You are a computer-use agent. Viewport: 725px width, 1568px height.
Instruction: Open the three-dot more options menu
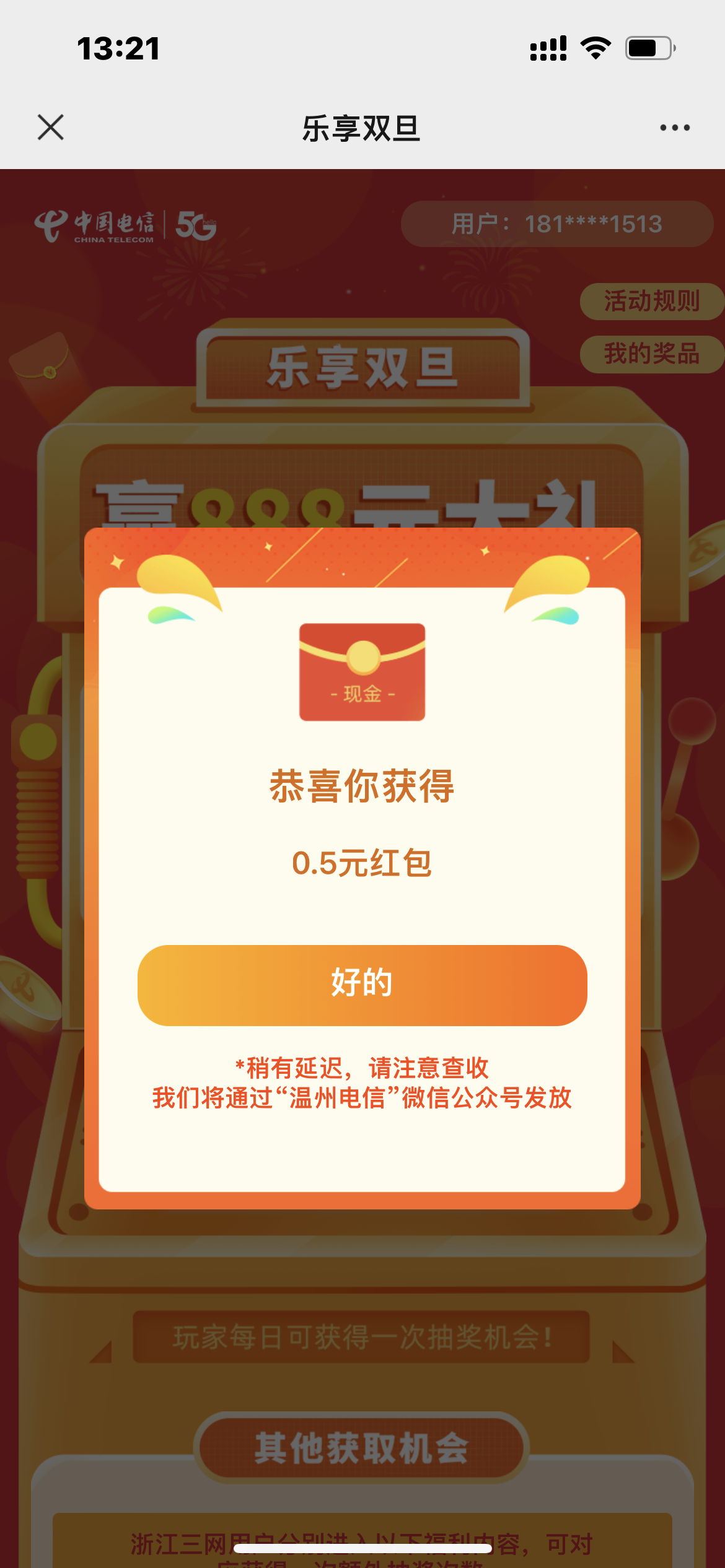674,128
